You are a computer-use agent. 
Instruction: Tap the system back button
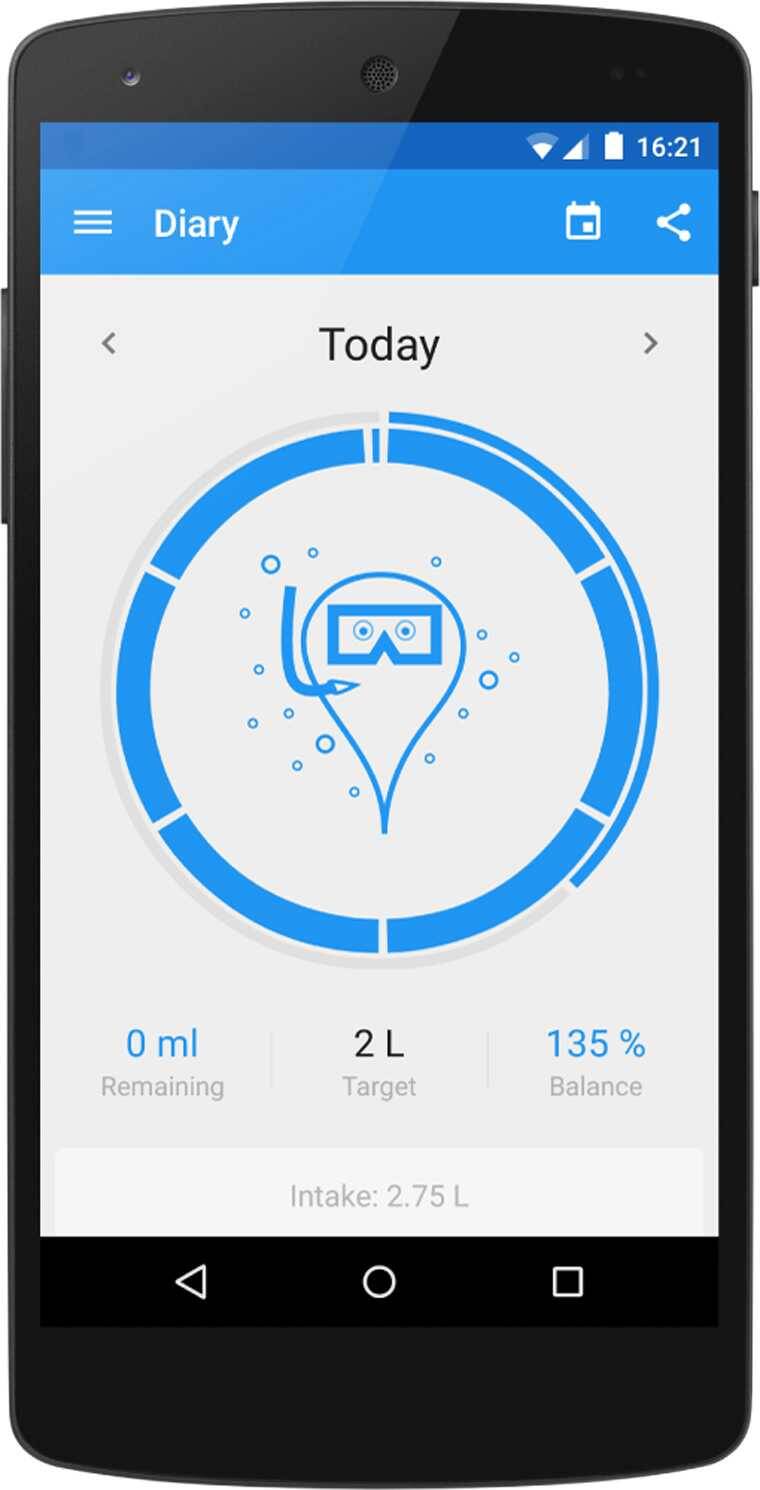tap(190, 1281)
